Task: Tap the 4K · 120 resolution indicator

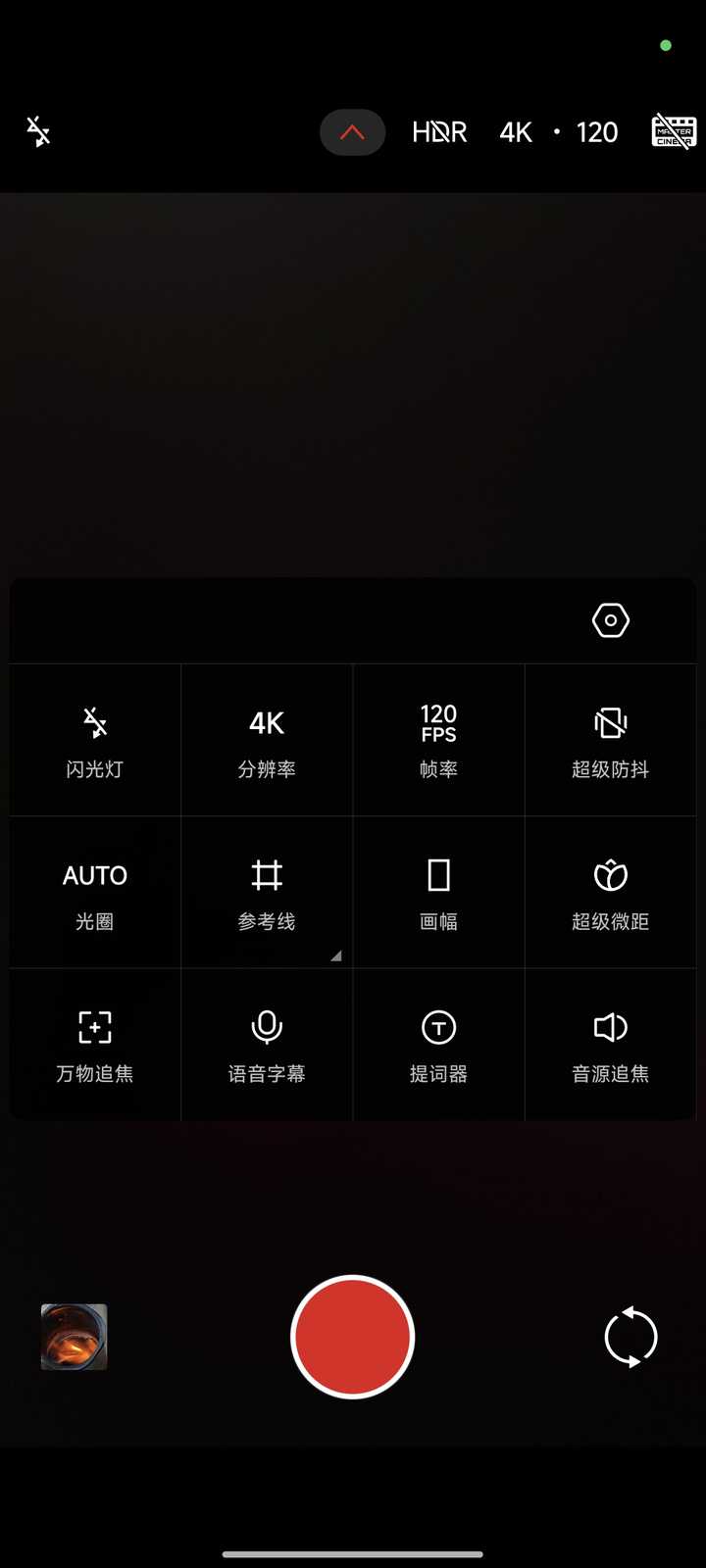Action: click(x=559, y=132)
